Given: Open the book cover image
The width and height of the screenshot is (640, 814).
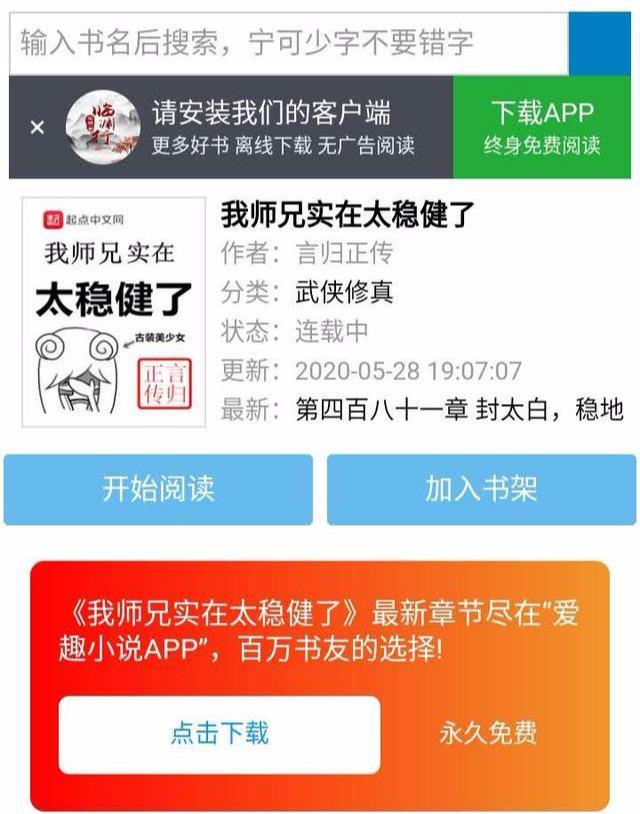Looking at the screenshot, I should coord(114,313).
